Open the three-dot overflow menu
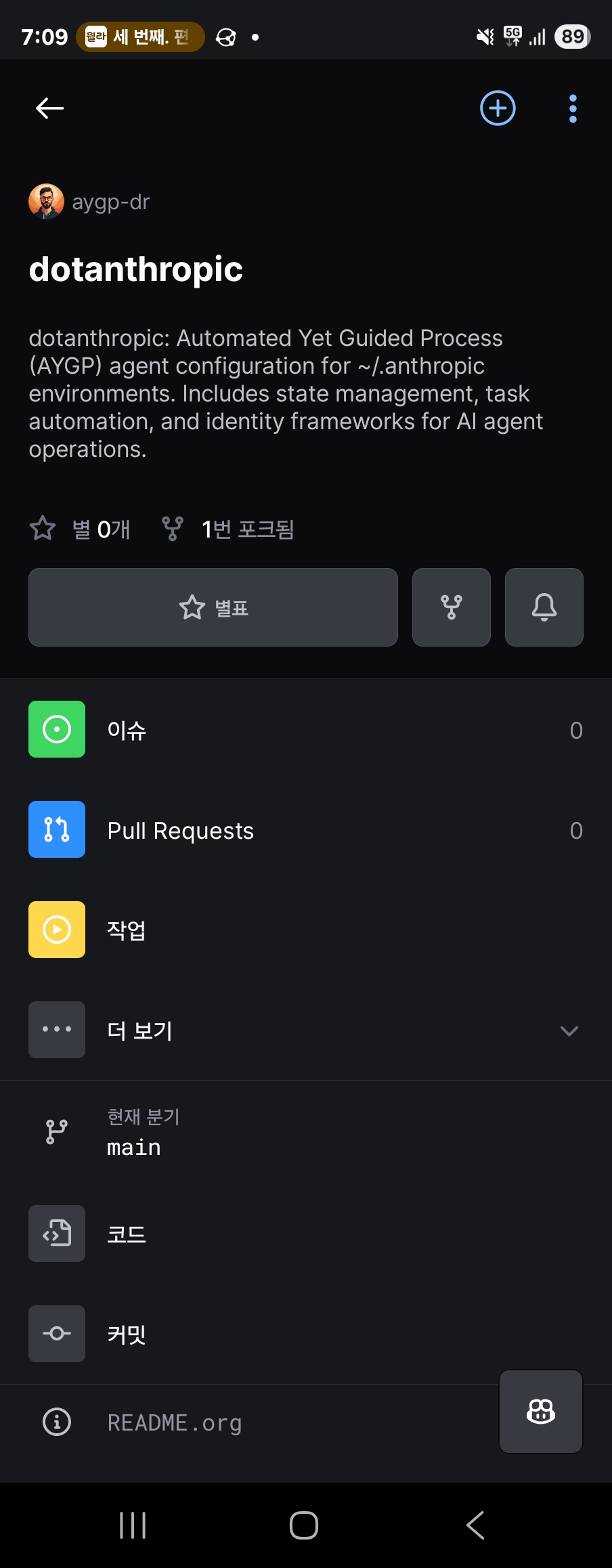 (x=573, y=108)
